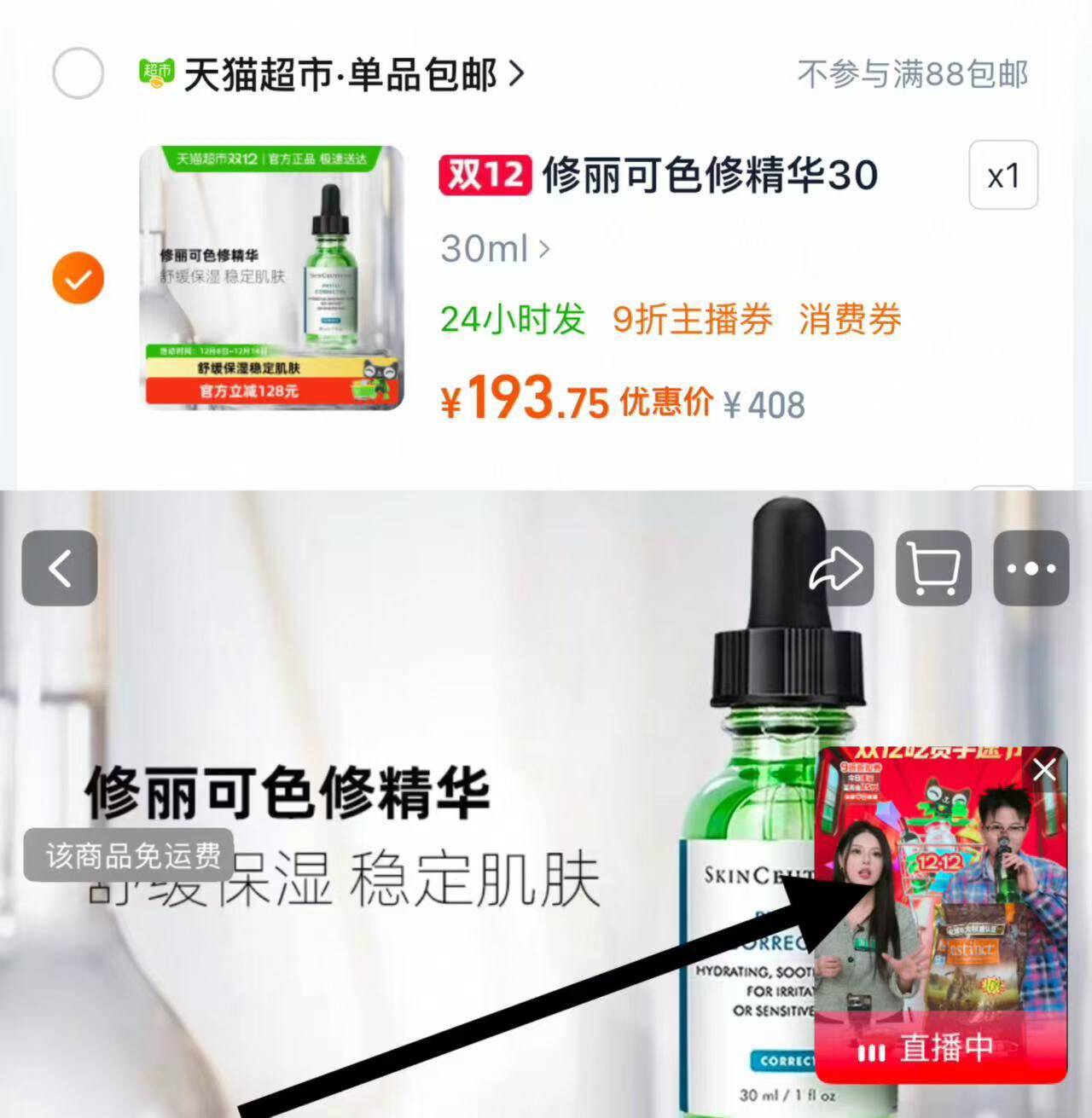
Task: Open 天猫超市·单品包邮 store page
Action: point(341,75)
